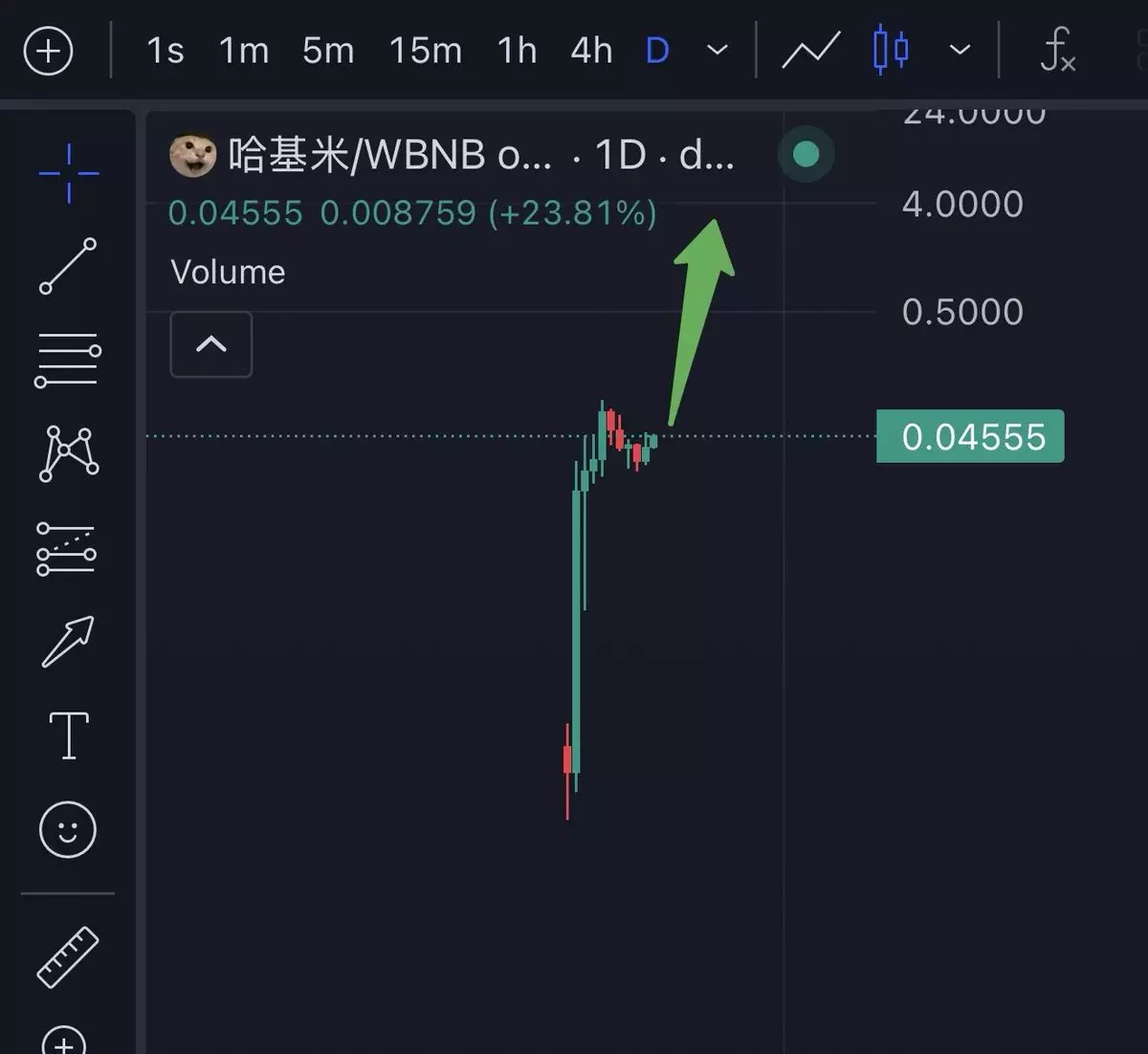The width and height of the screenshot is (1148, 1054).
Task: Open the text annotation tool
Action: pos(68,736)
